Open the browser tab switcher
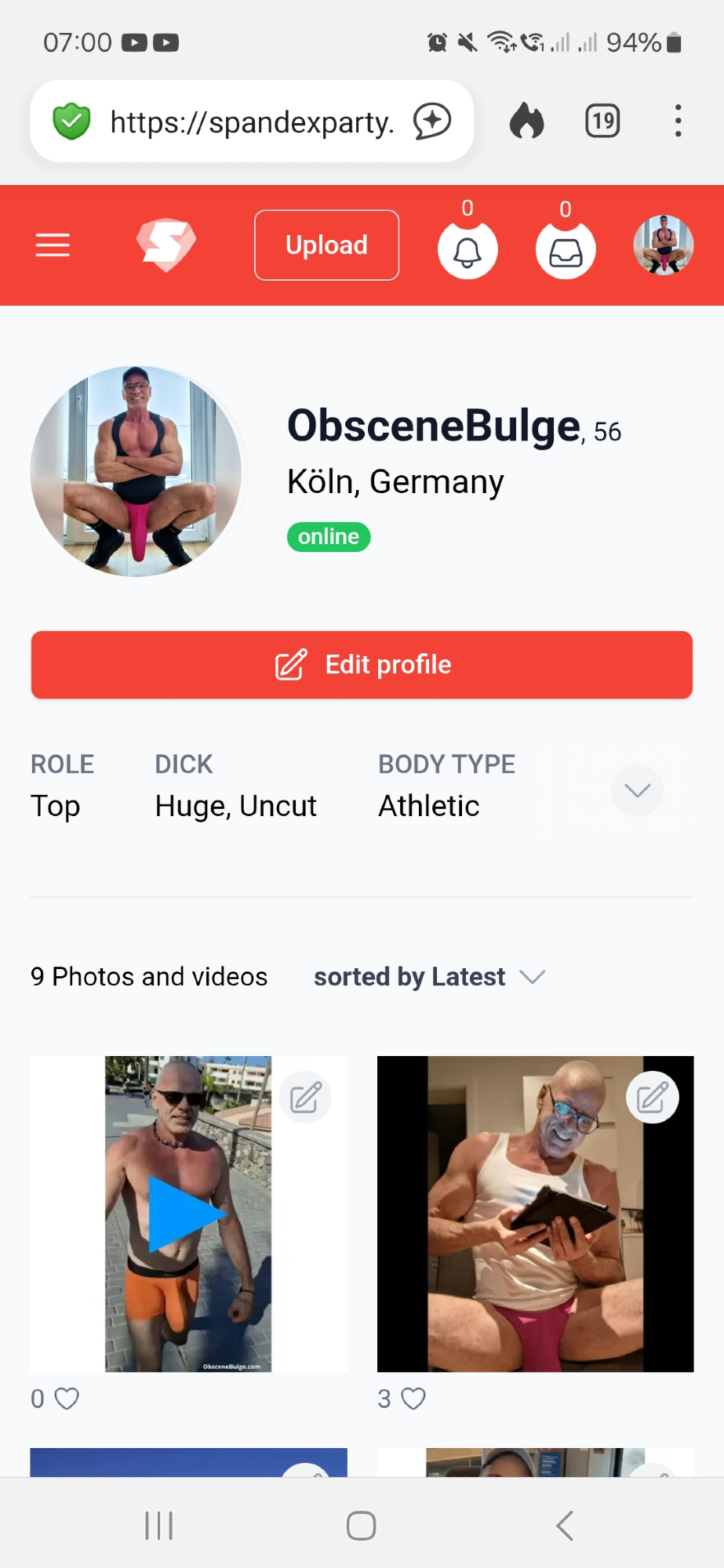Viewport: 724px width, 1568px height. click(x=602, y=122)
